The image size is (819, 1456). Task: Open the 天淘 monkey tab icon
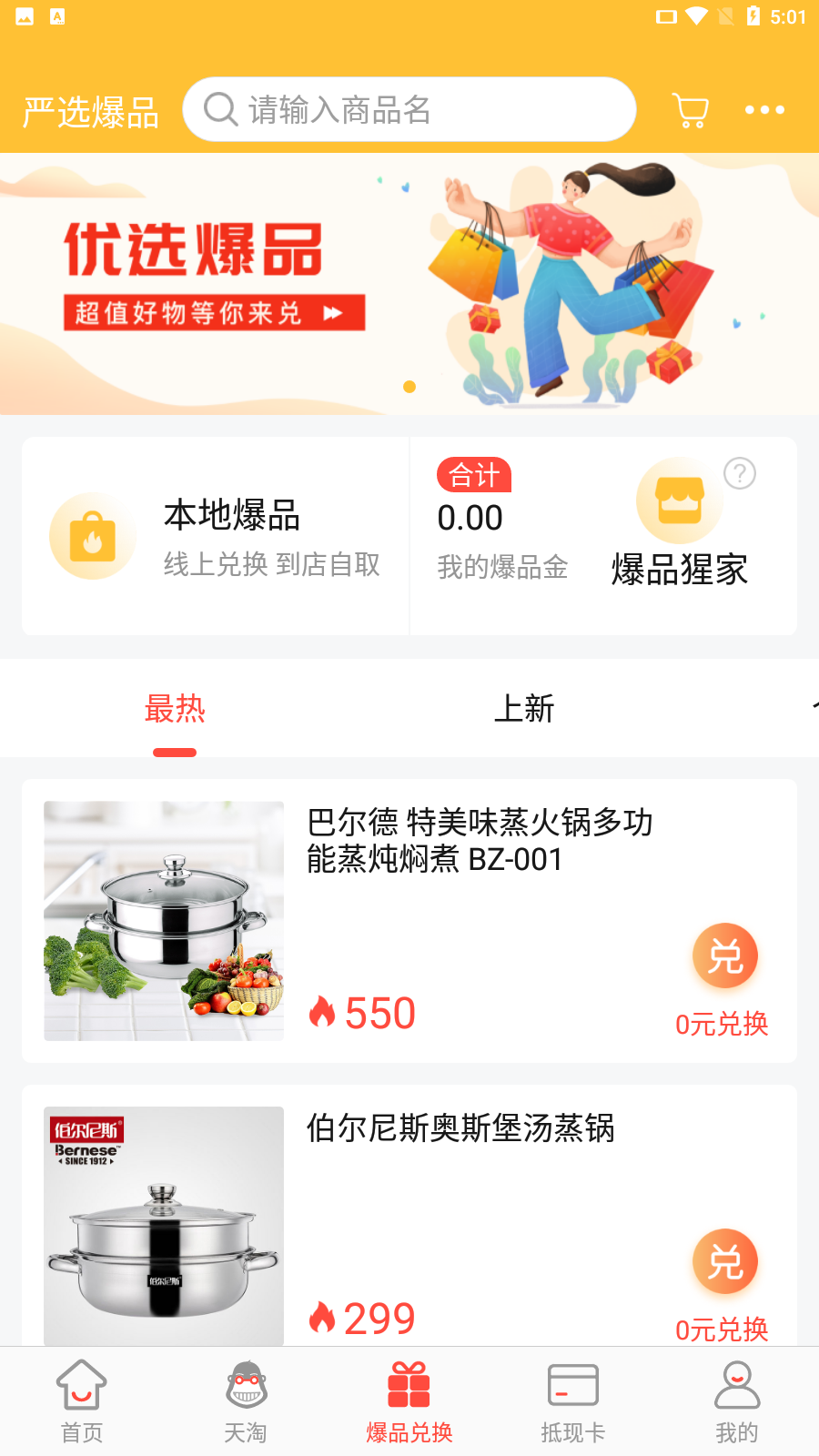pos(245,1386)
